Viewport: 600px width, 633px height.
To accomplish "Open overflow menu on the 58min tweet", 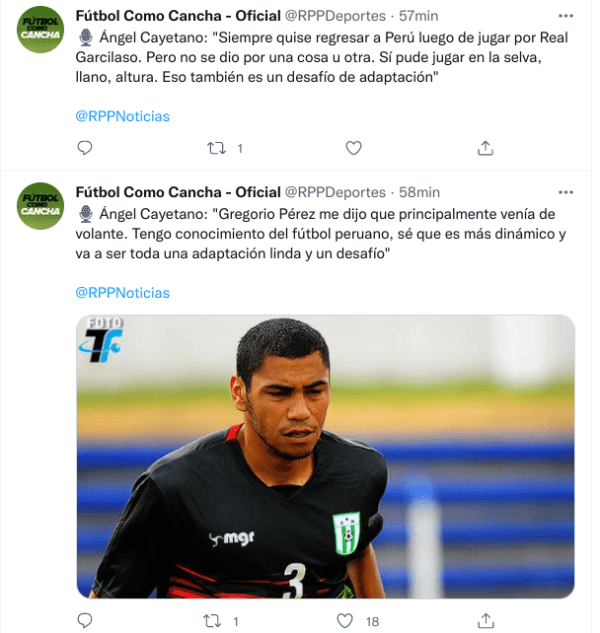I will (565, 192).
